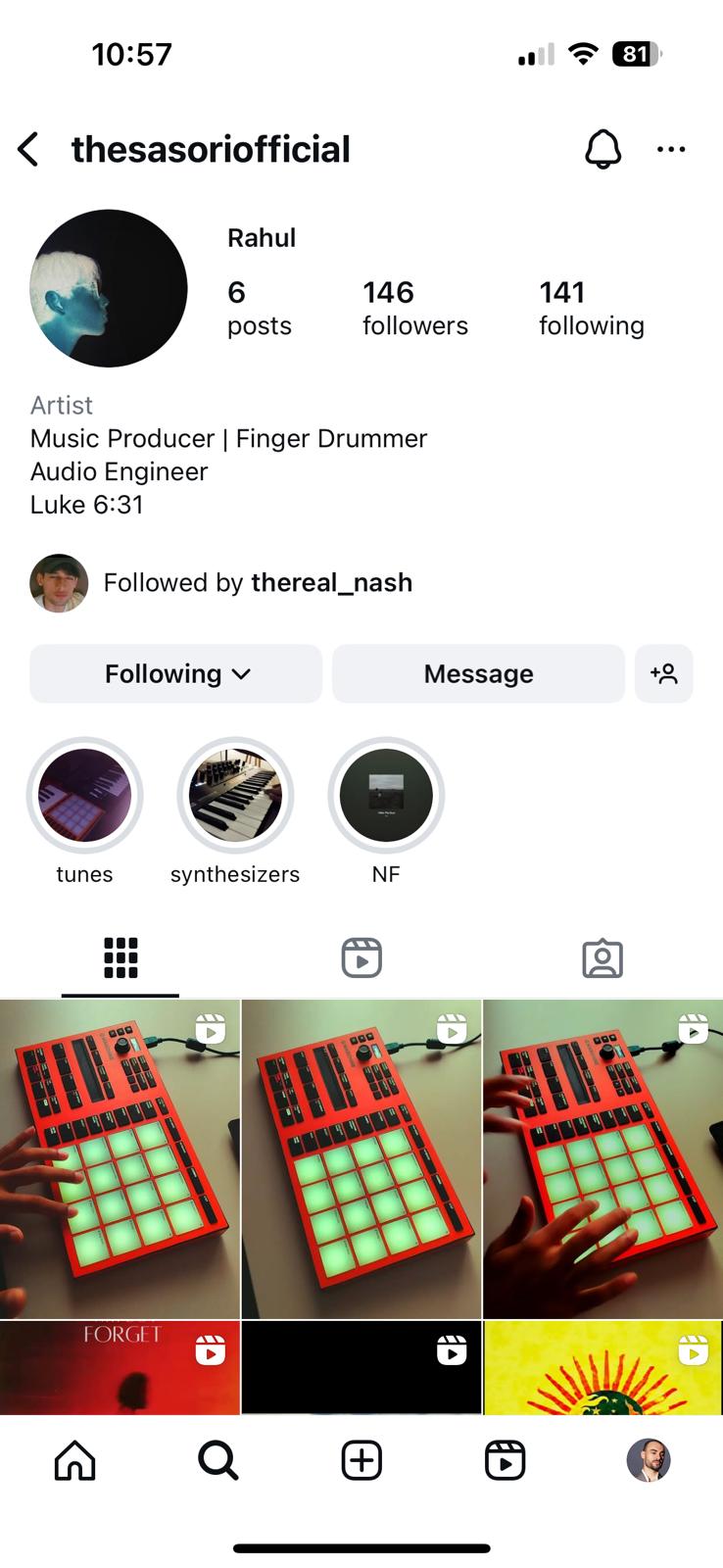Open the notifications bell for this profile
The width and height of the screenshot is (723, 1568).
[x=602, y=150]
